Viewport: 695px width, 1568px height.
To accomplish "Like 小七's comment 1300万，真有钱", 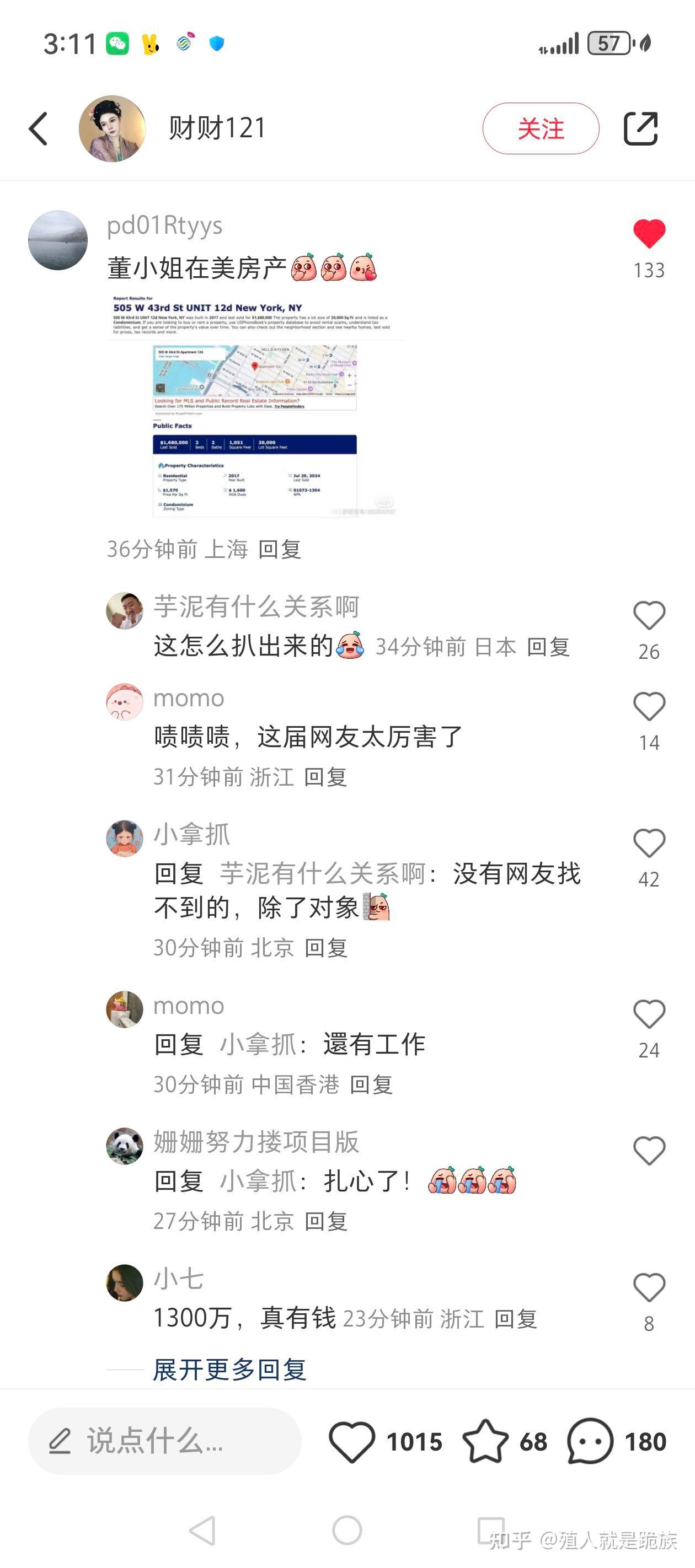I will tap(649, 1287).
